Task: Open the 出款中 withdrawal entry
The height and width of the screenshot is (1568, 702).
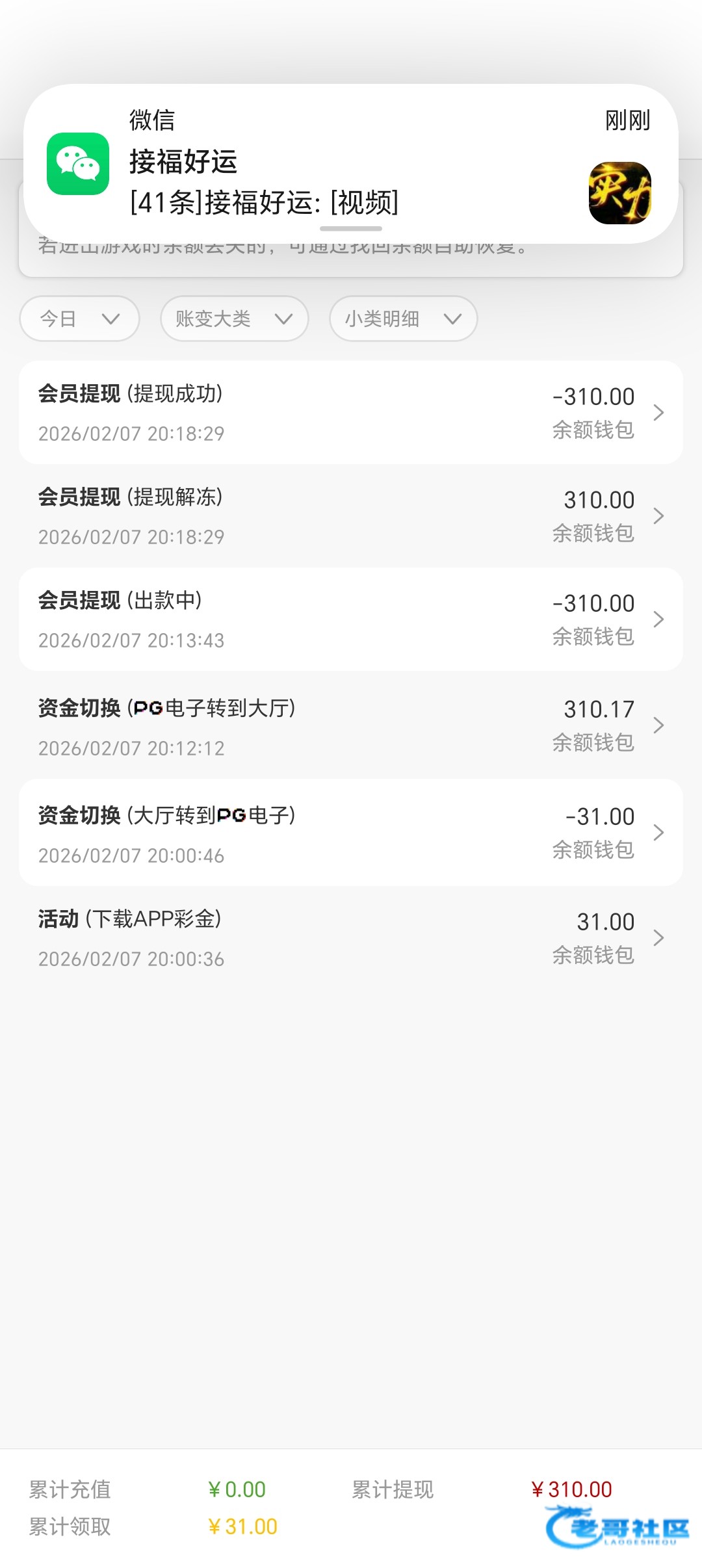Action: pos(351,620)
